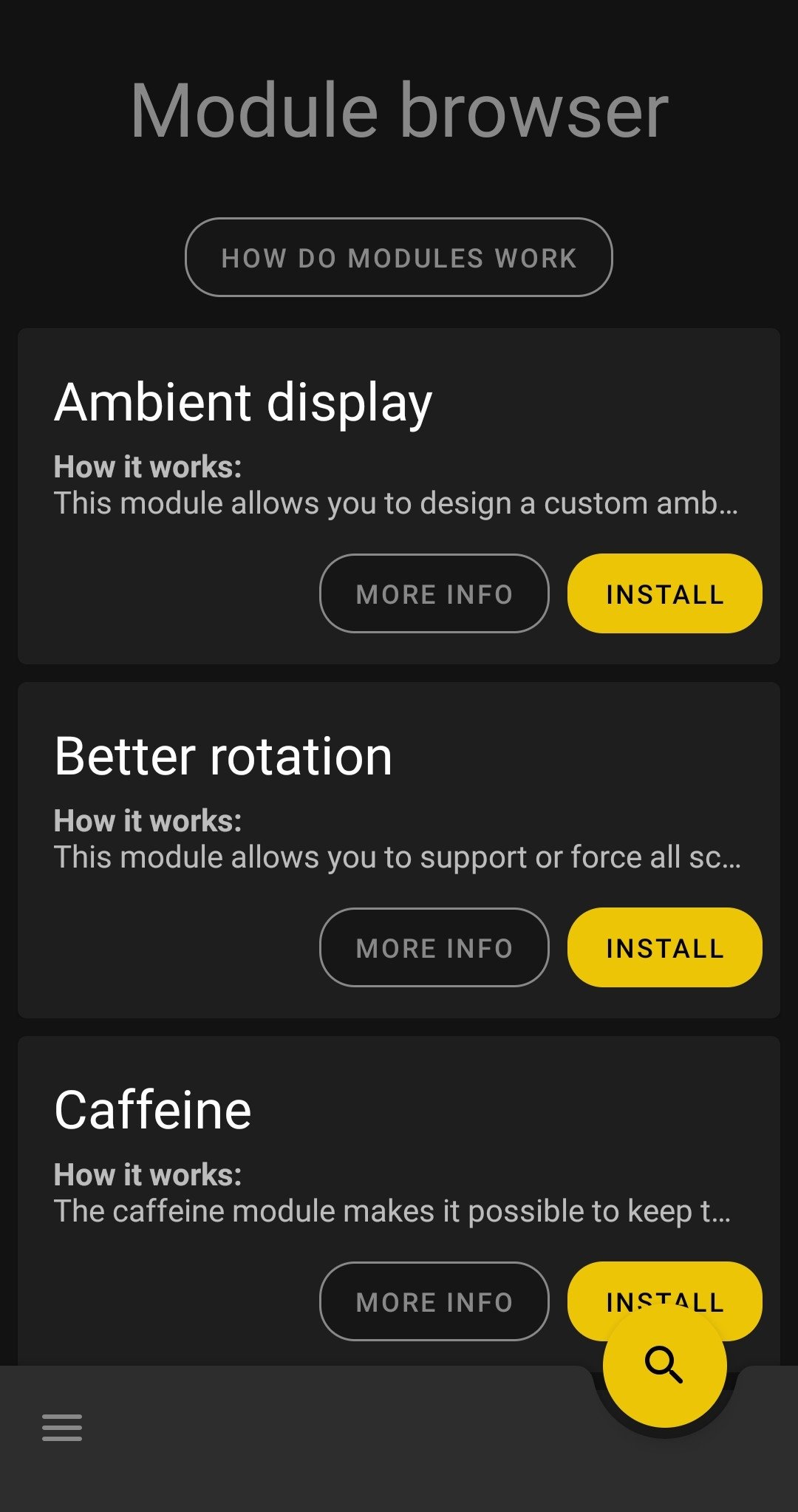798x1512 pixels.
Task: Open the search floating button
Action: 664,1364
